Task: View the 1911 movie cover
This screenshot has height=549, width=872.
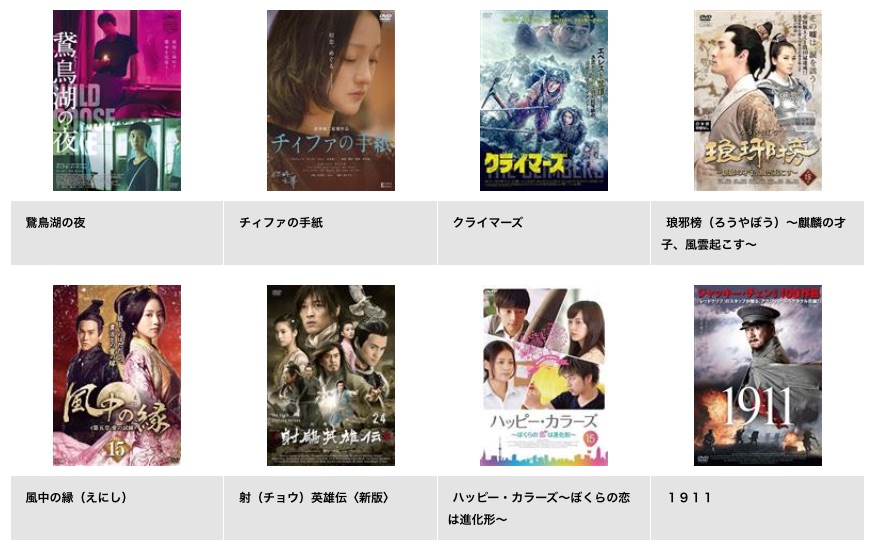Action: (757, 375)
